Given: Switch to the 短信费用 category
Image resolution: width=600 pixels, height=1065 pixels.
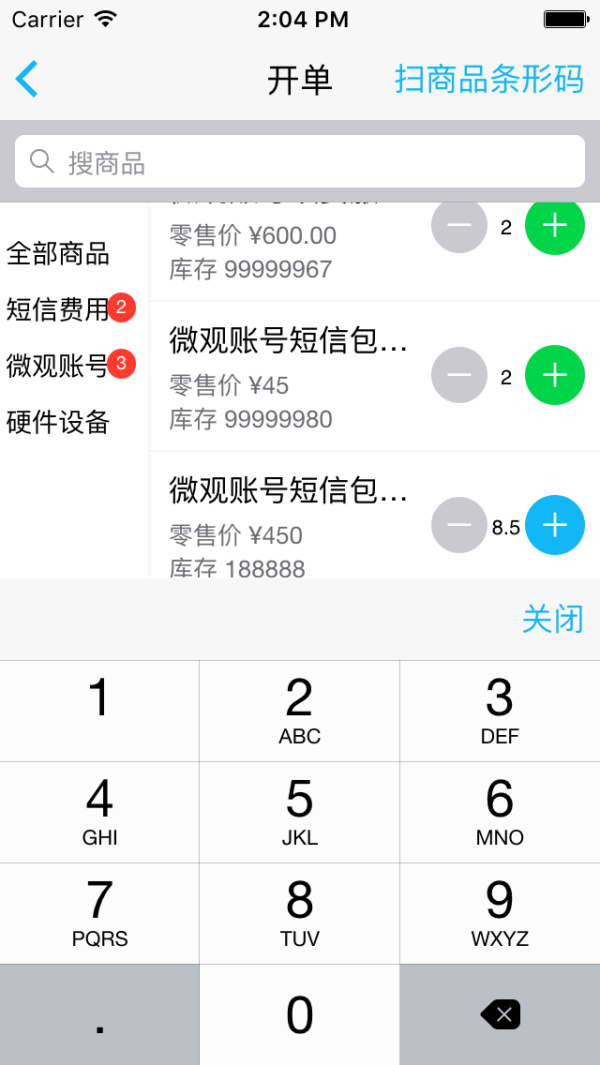Looking at the screenshot, I should [58, 310].
